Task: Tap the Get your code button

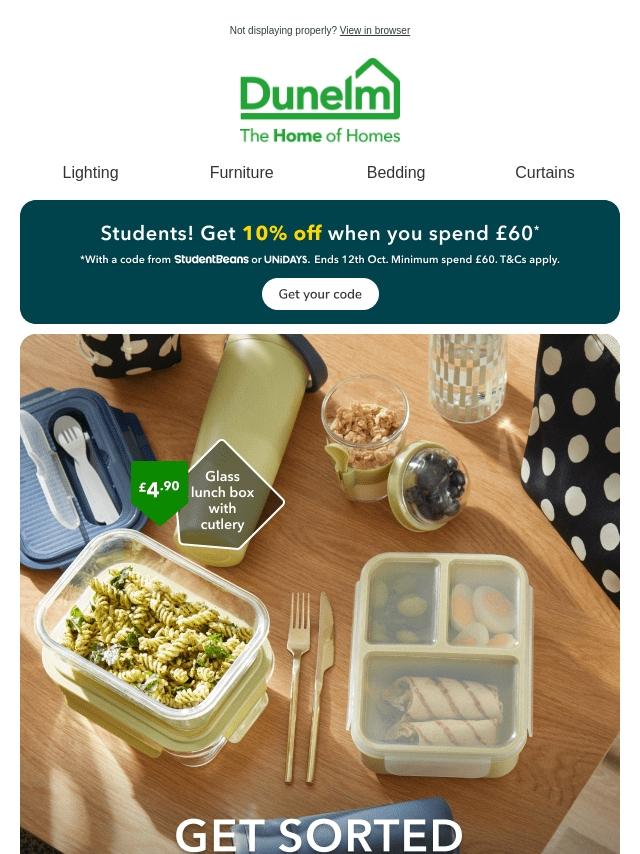Action: coord(320,294)
